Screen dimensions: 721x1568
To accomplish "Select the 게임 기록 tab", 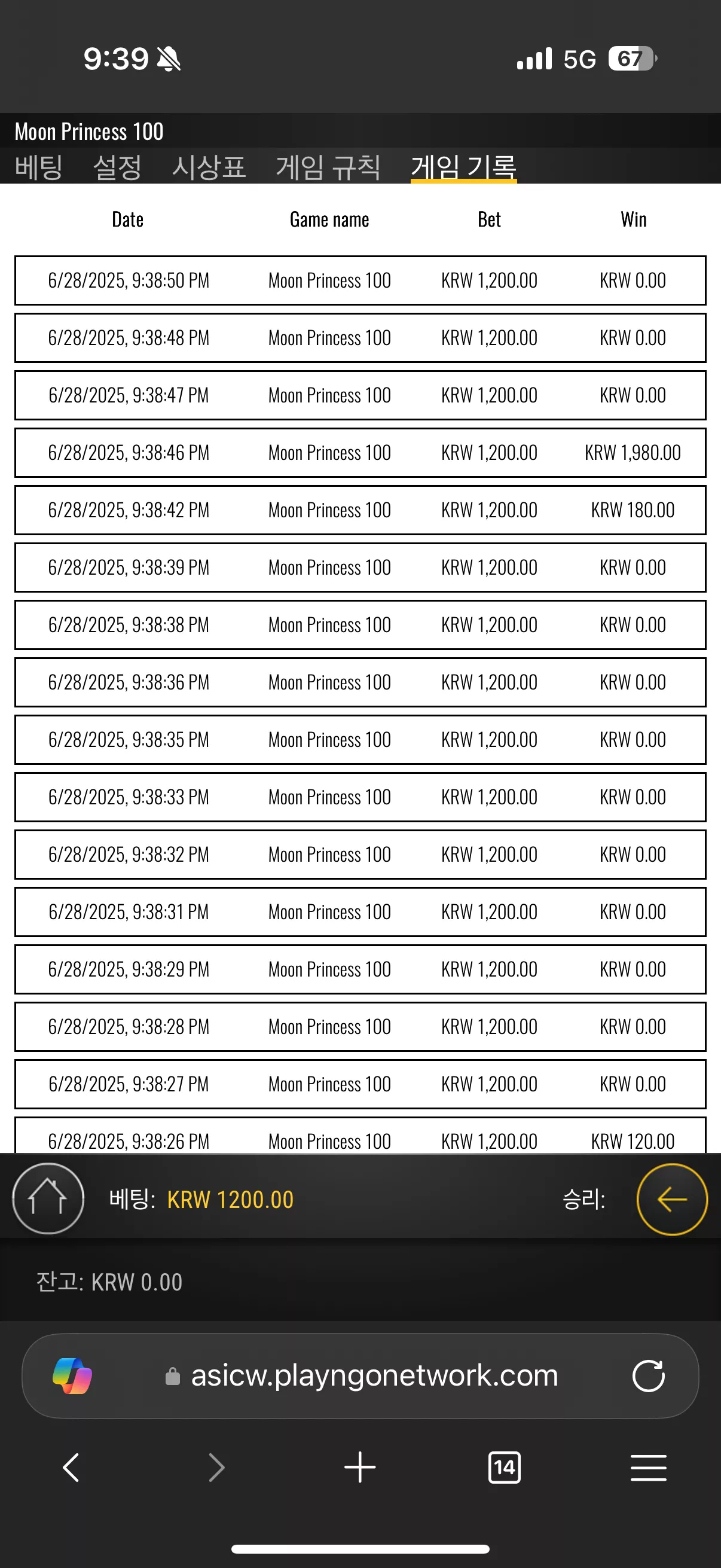I will pos(464,167).
